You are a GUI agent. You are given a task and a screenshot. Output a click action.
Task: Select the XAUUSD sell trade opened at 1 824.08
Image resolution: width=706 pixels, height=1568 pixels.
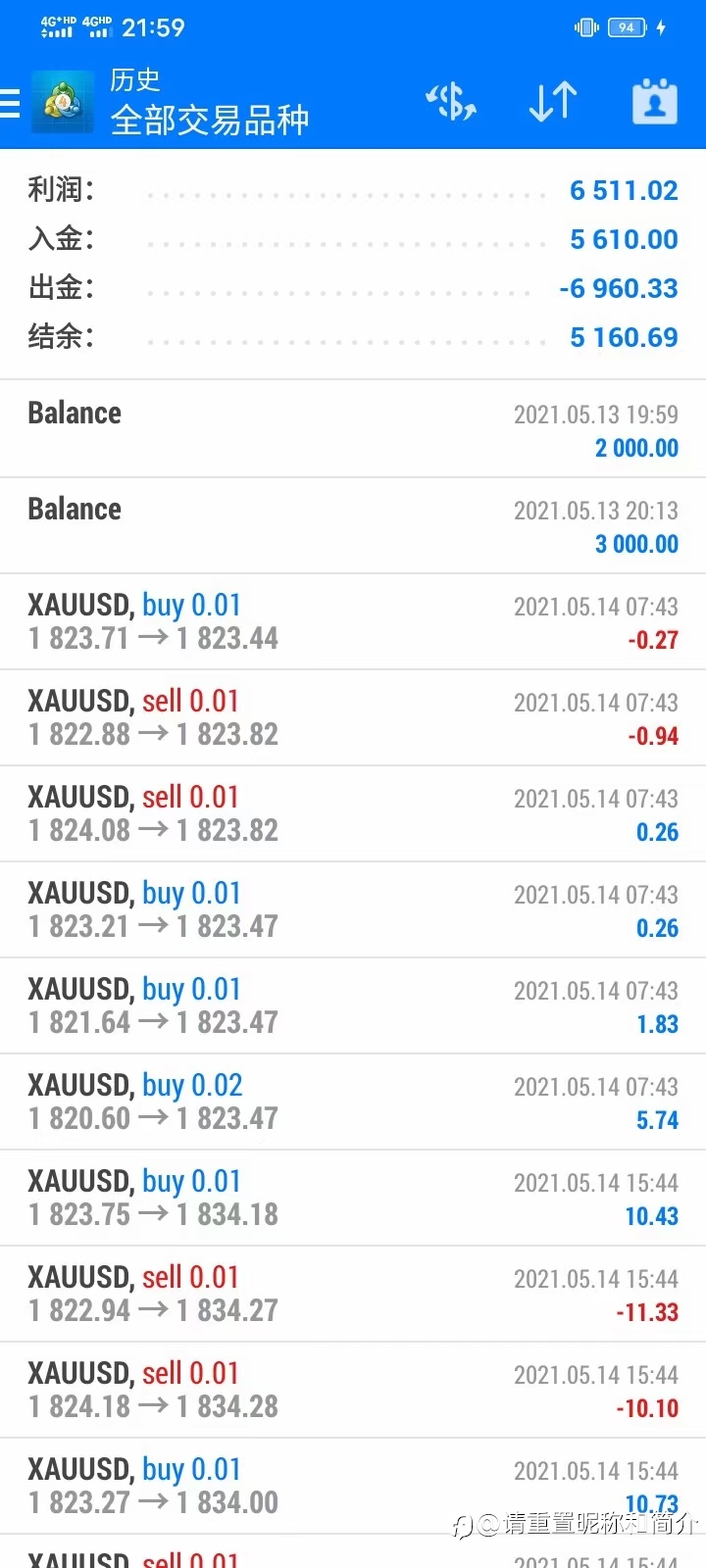click(x=353, y=813)
